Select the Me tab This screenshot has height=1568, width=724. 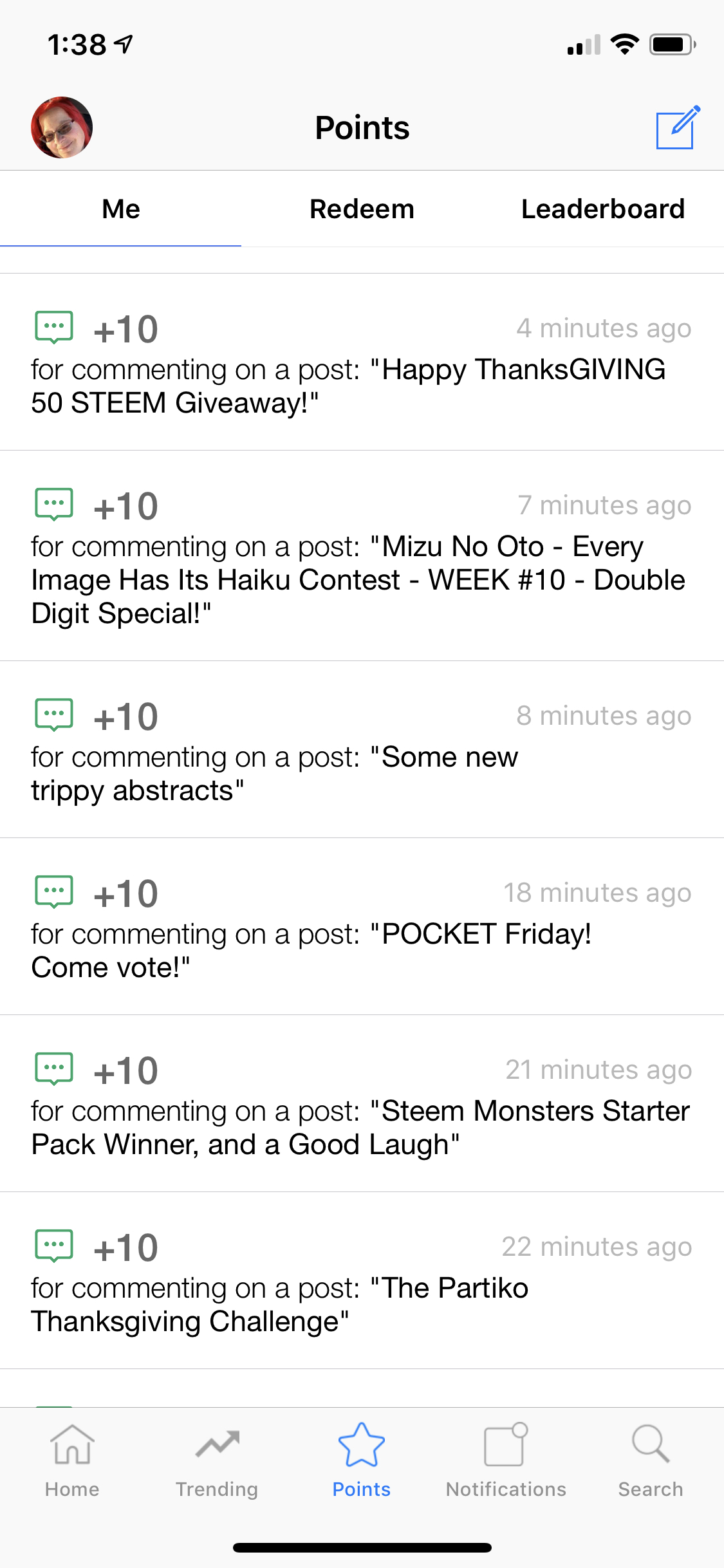coord(121,209)
